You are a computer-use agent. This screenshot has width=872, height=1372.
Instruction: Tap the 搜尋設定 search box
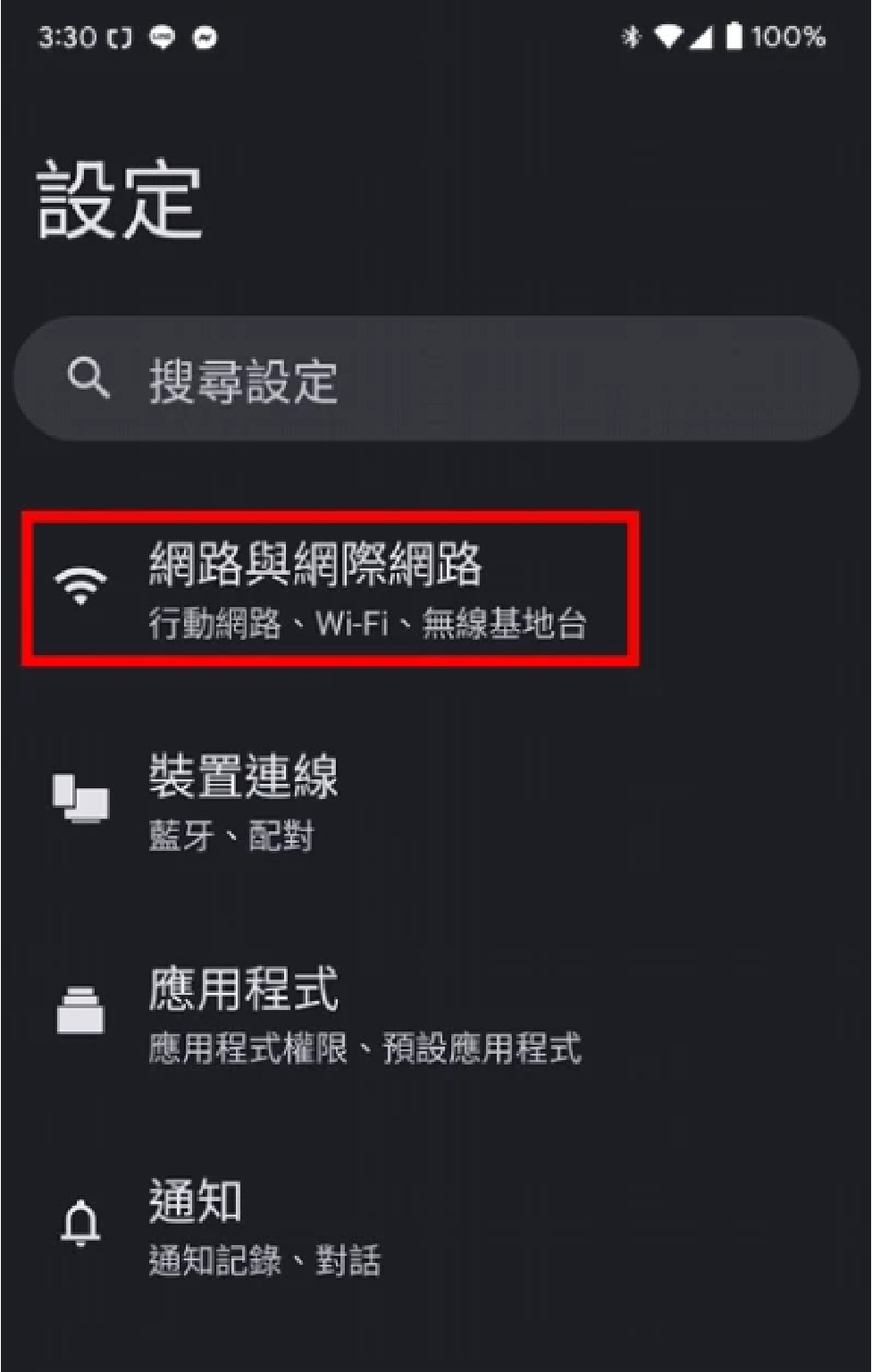click(x=436, y=378)
